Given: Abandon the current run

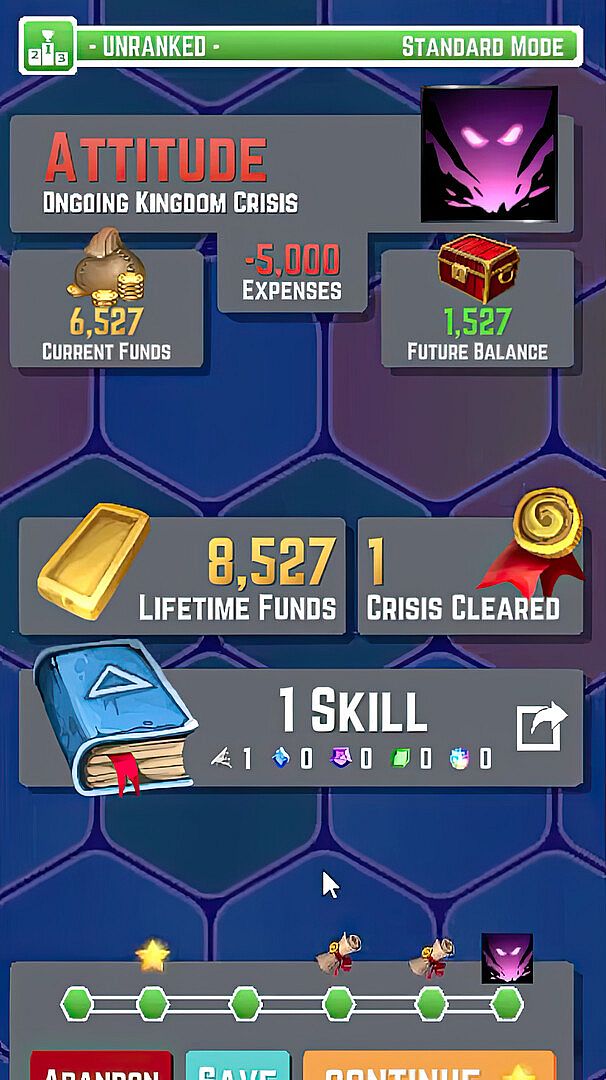Looking at the screenshot, I should click(x=96, y=1066).
